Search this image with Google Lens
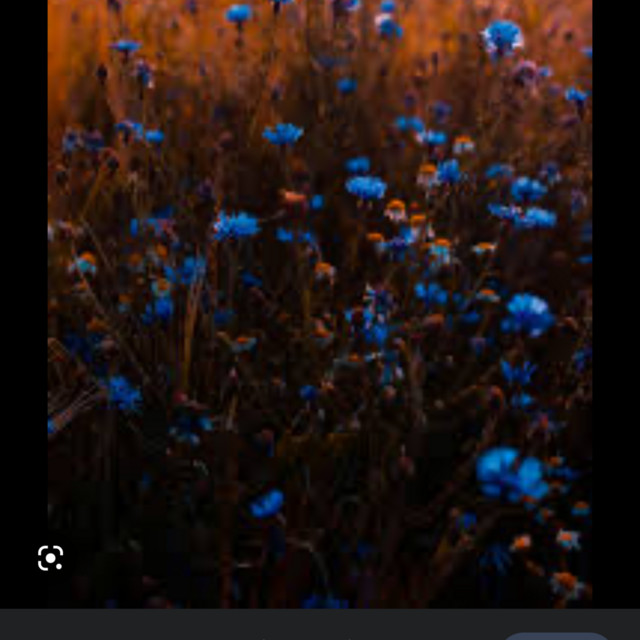 coord(51,558)
